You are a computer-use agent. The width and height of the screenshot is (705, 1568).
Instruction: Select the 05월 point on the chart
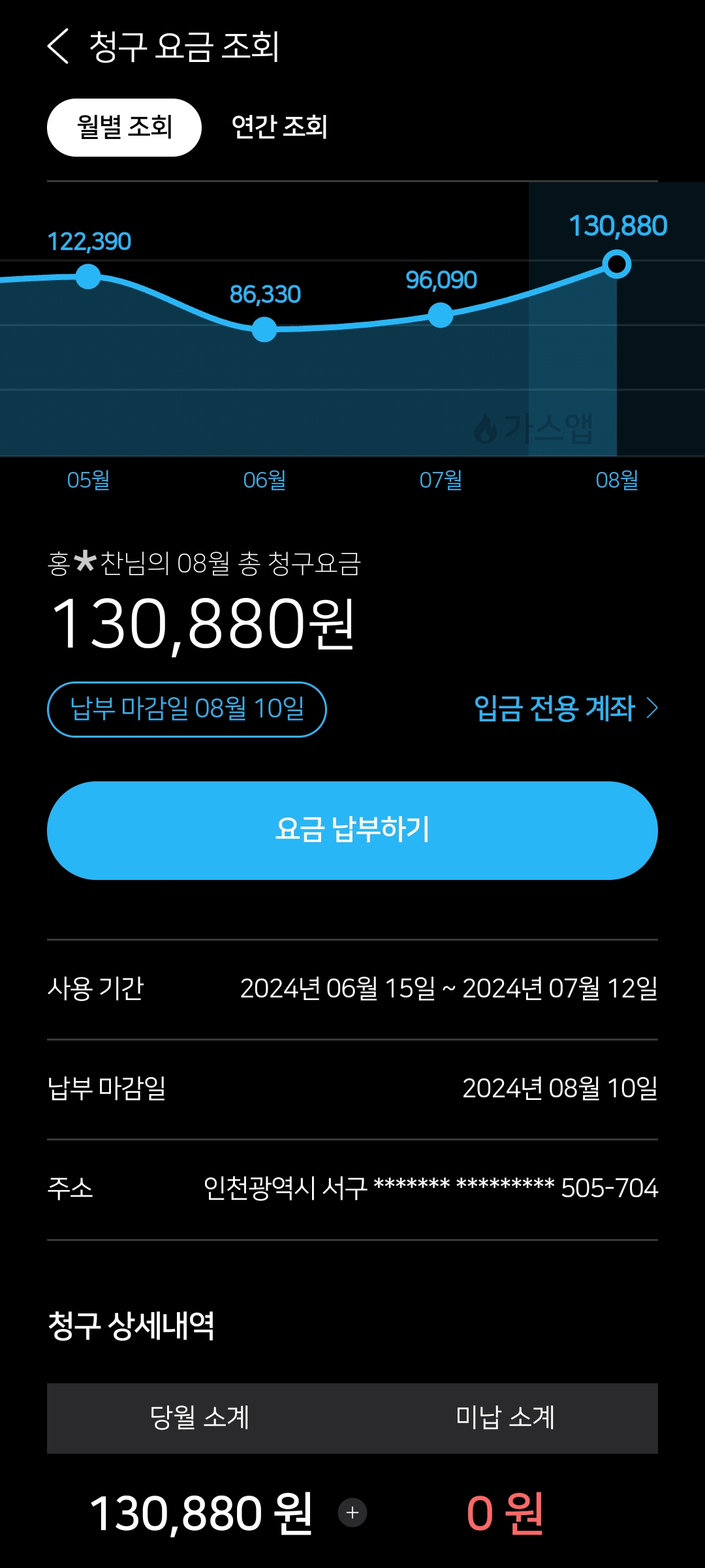click(x=88, y=276)
